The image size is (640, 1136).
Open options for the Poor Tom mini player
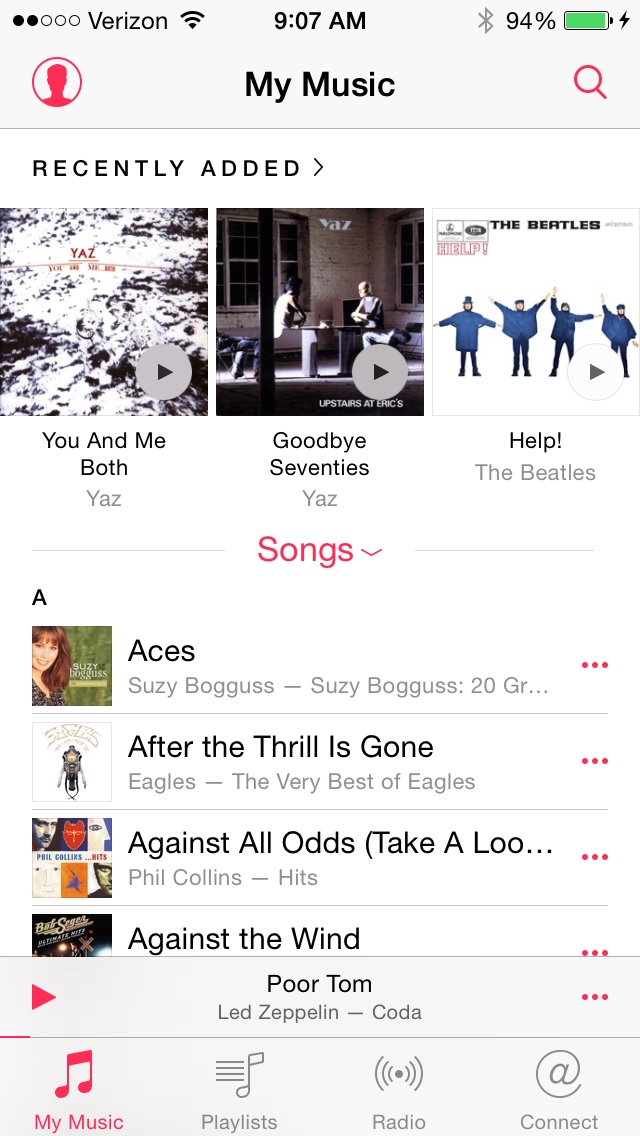(594, 997)
